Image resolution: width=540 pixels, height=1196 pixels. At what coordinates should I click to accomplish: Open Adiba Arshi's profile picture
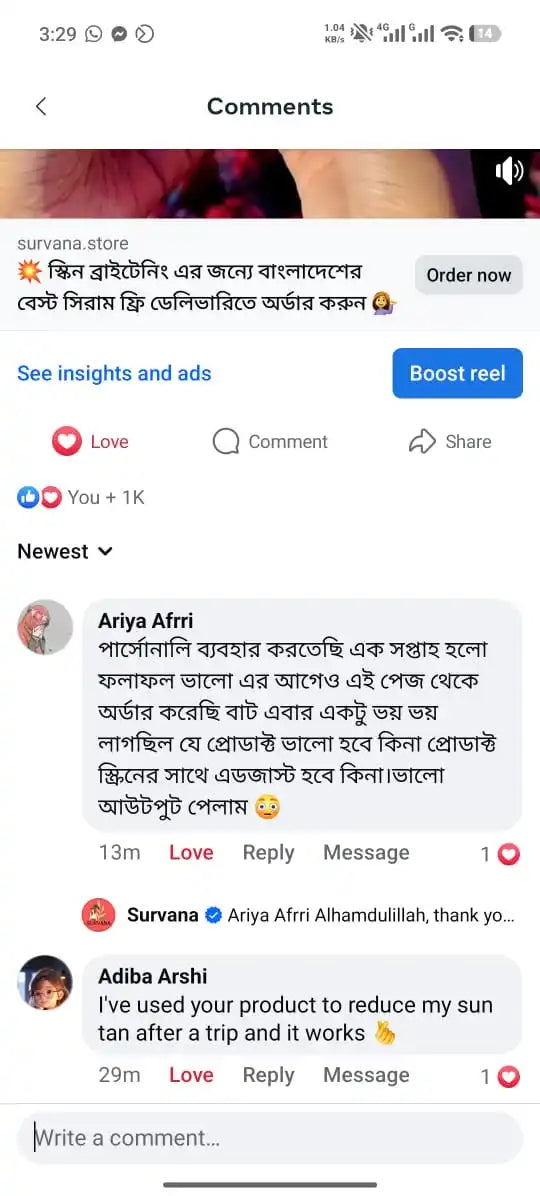[45, 982]
